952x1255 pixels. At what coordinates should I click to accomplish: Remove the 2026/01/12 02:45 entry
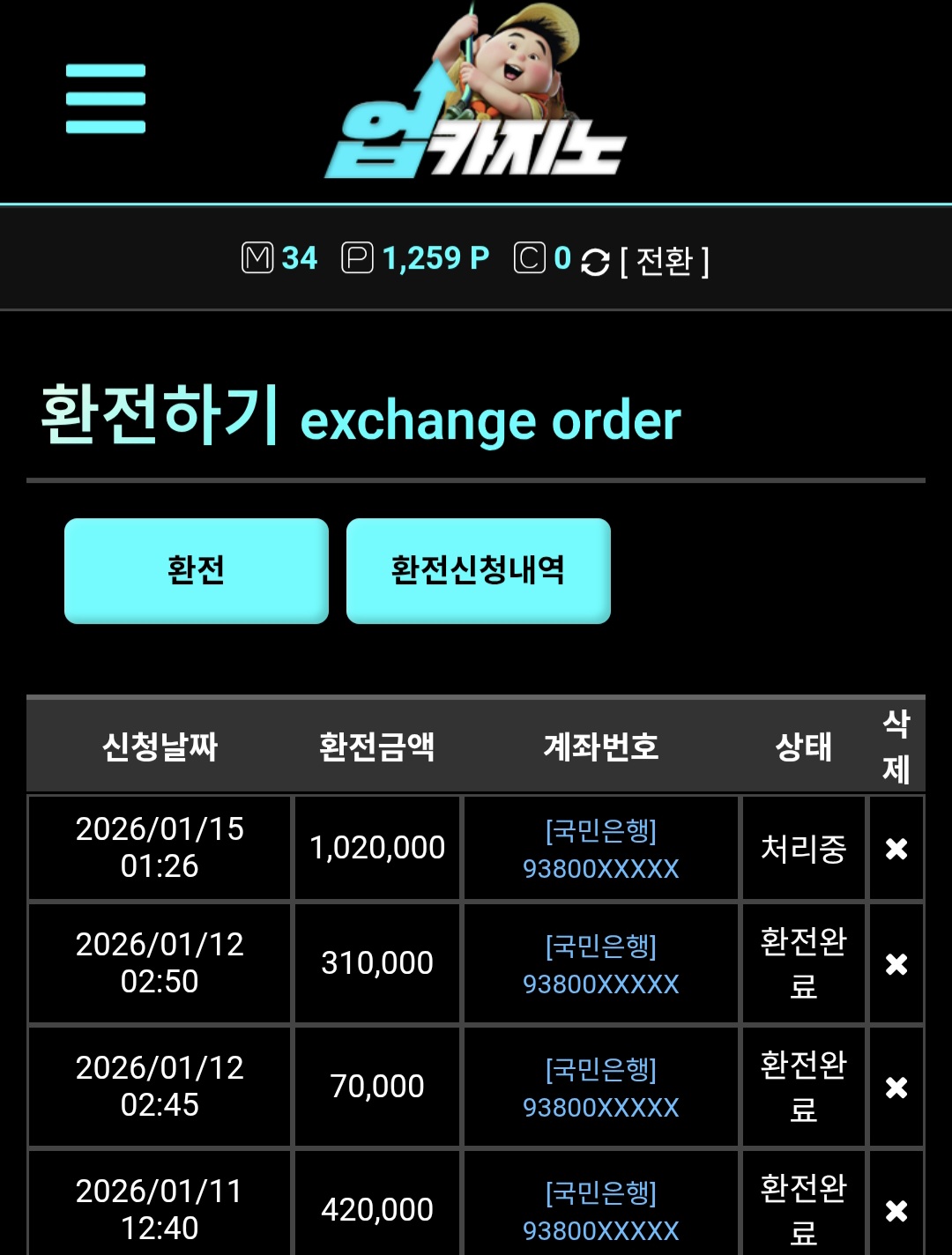(896, 1087)
